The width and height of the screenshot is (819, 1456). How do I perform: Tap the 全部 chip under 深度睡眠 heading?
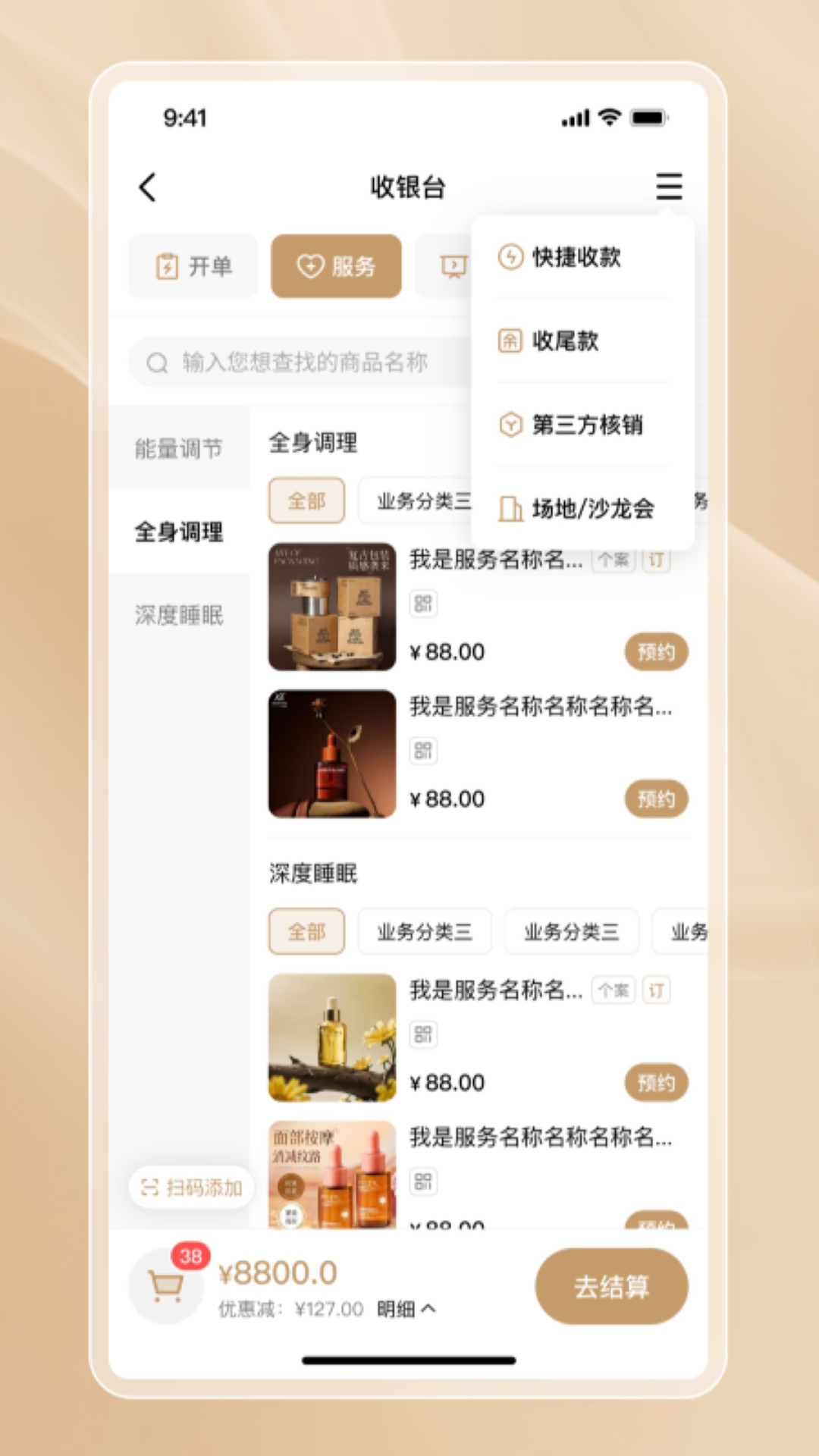click(306, 931)
